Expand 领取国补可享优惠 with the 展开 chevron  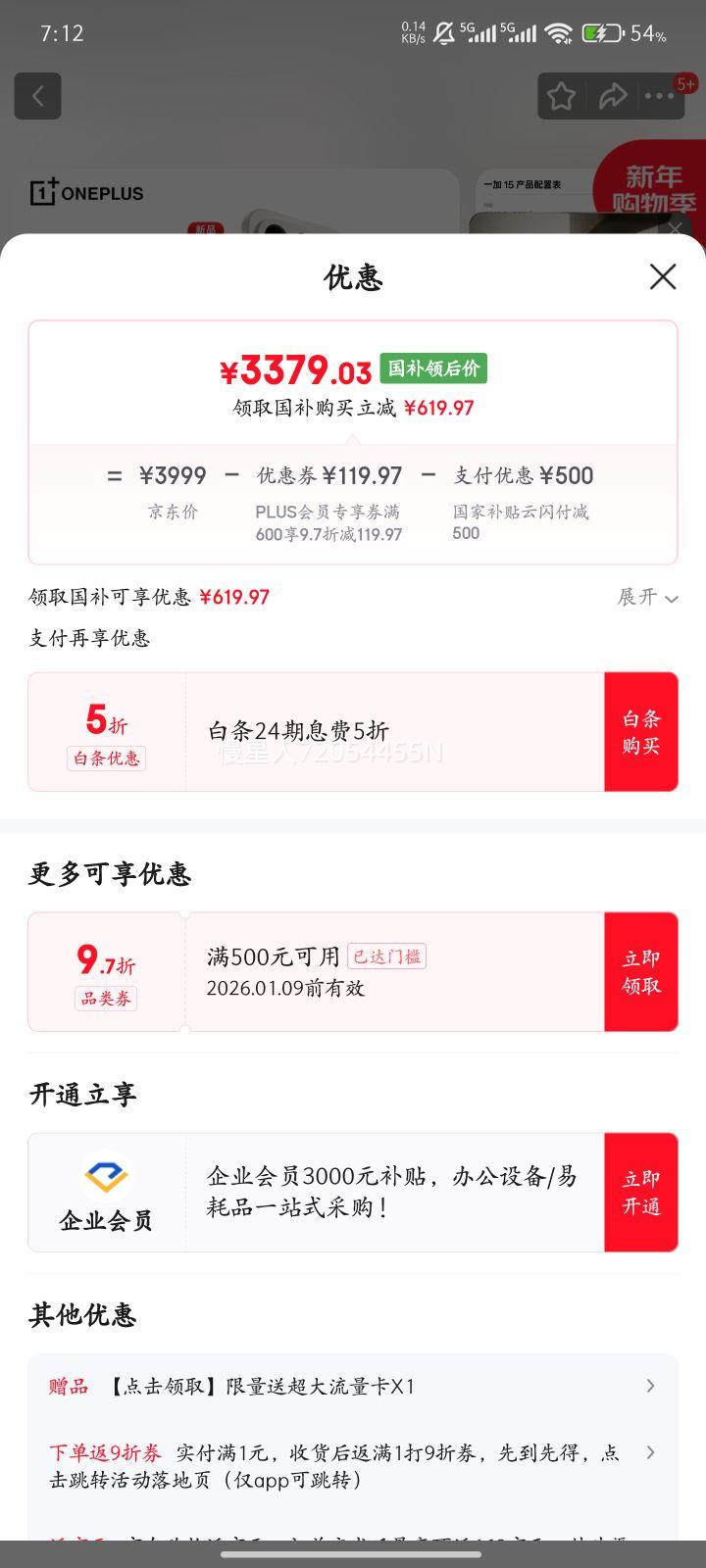pos(647,598)
